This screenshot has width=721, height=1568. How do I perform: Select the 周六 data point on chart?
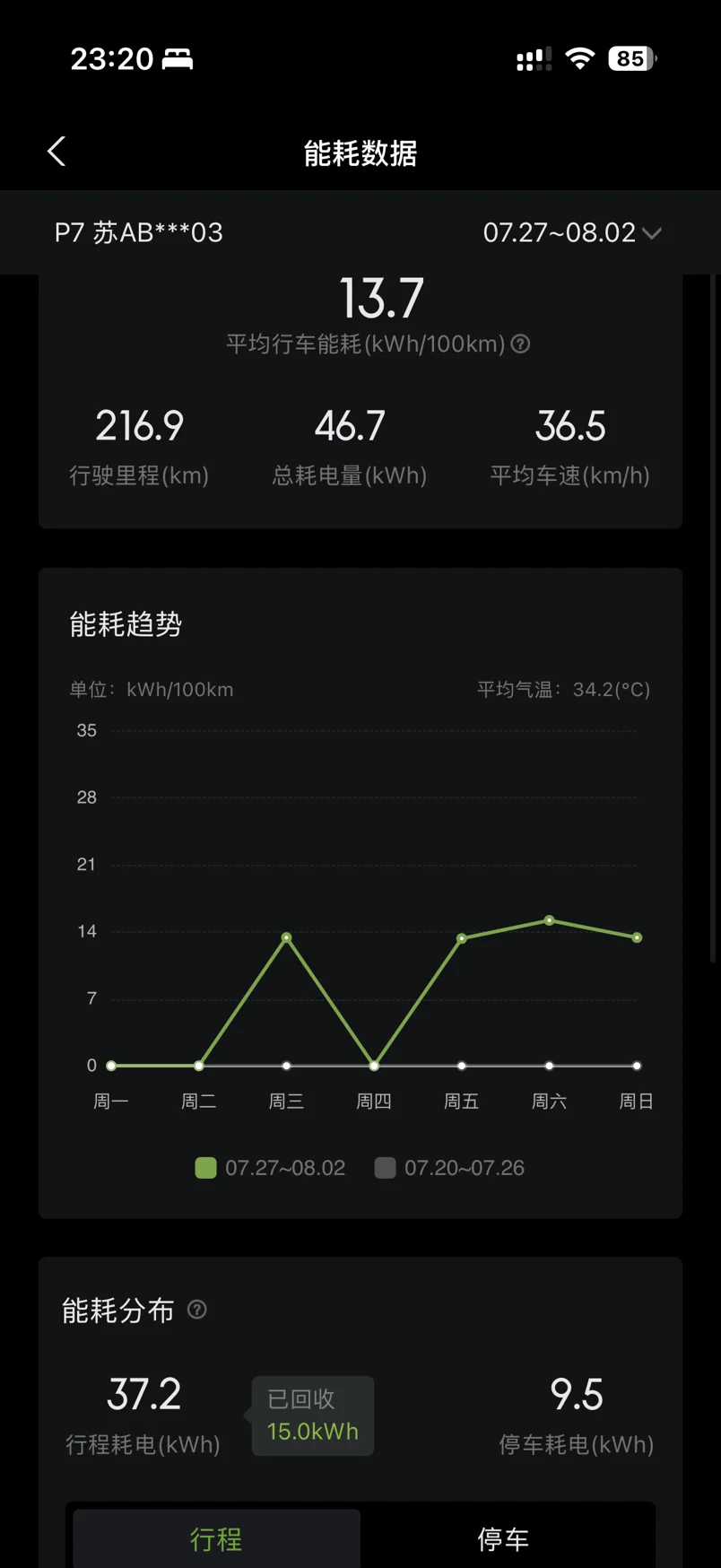(x=550, y=920)
